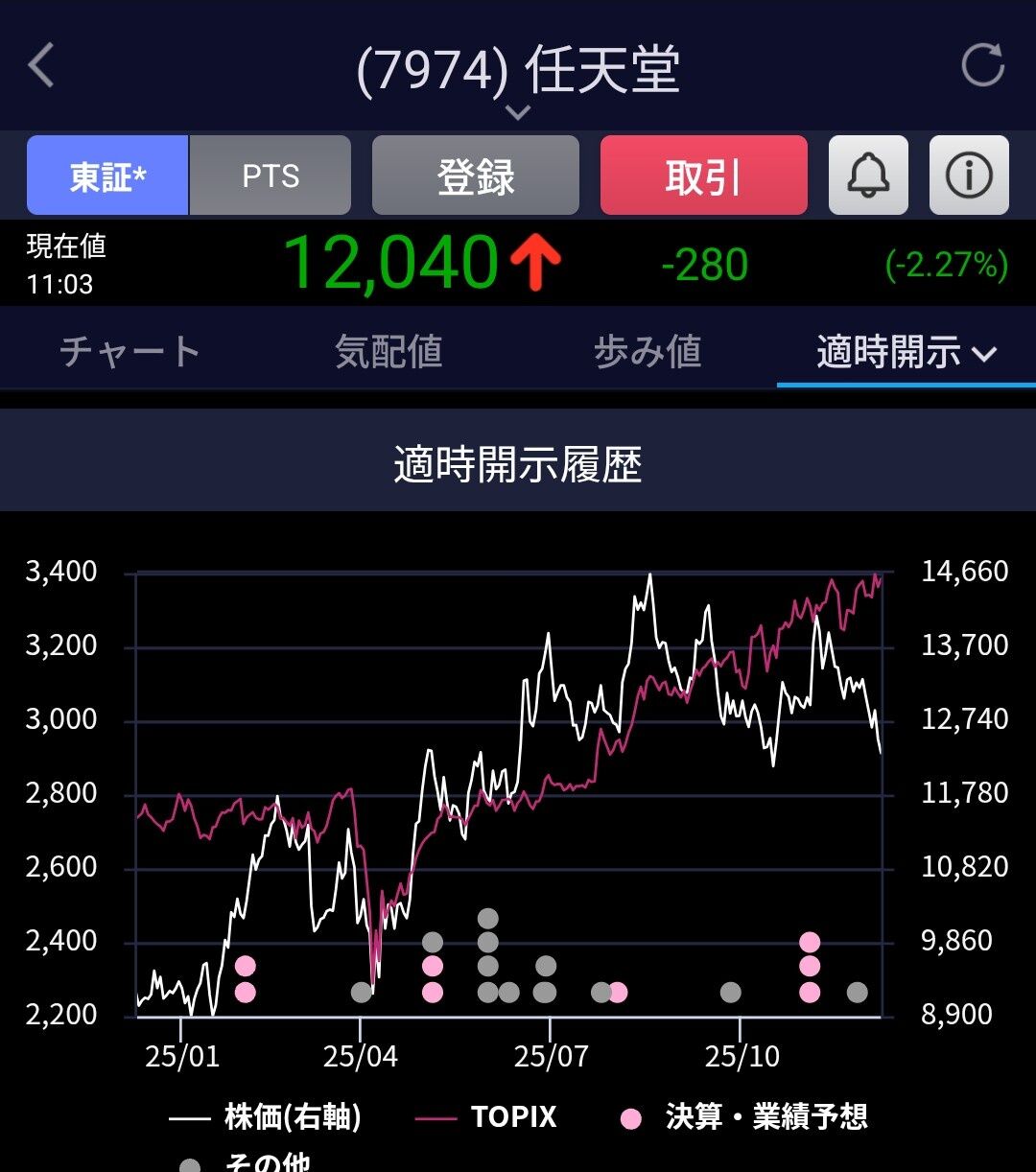Select the 東証 market segment
The width and height of the screenshot is (1036, 1172).
[107, 176]
